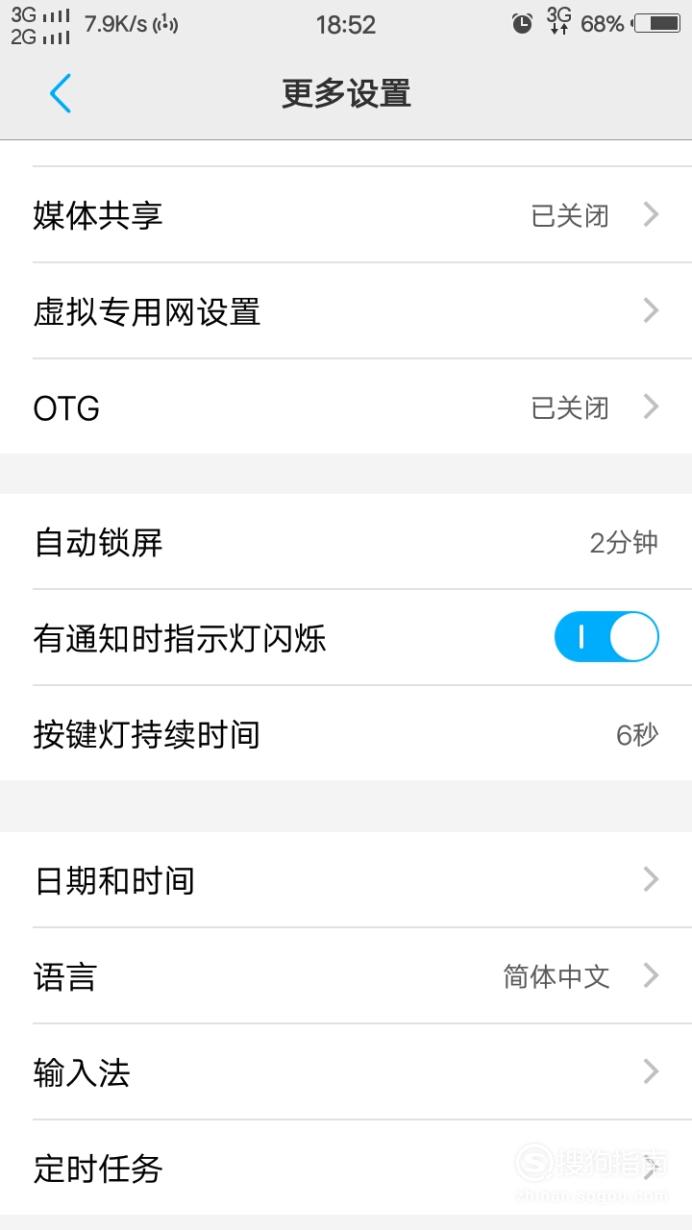The width and height of the screenshot is (692, 1230).
Task: Open the OTG setting
Action: click(346, 407)
